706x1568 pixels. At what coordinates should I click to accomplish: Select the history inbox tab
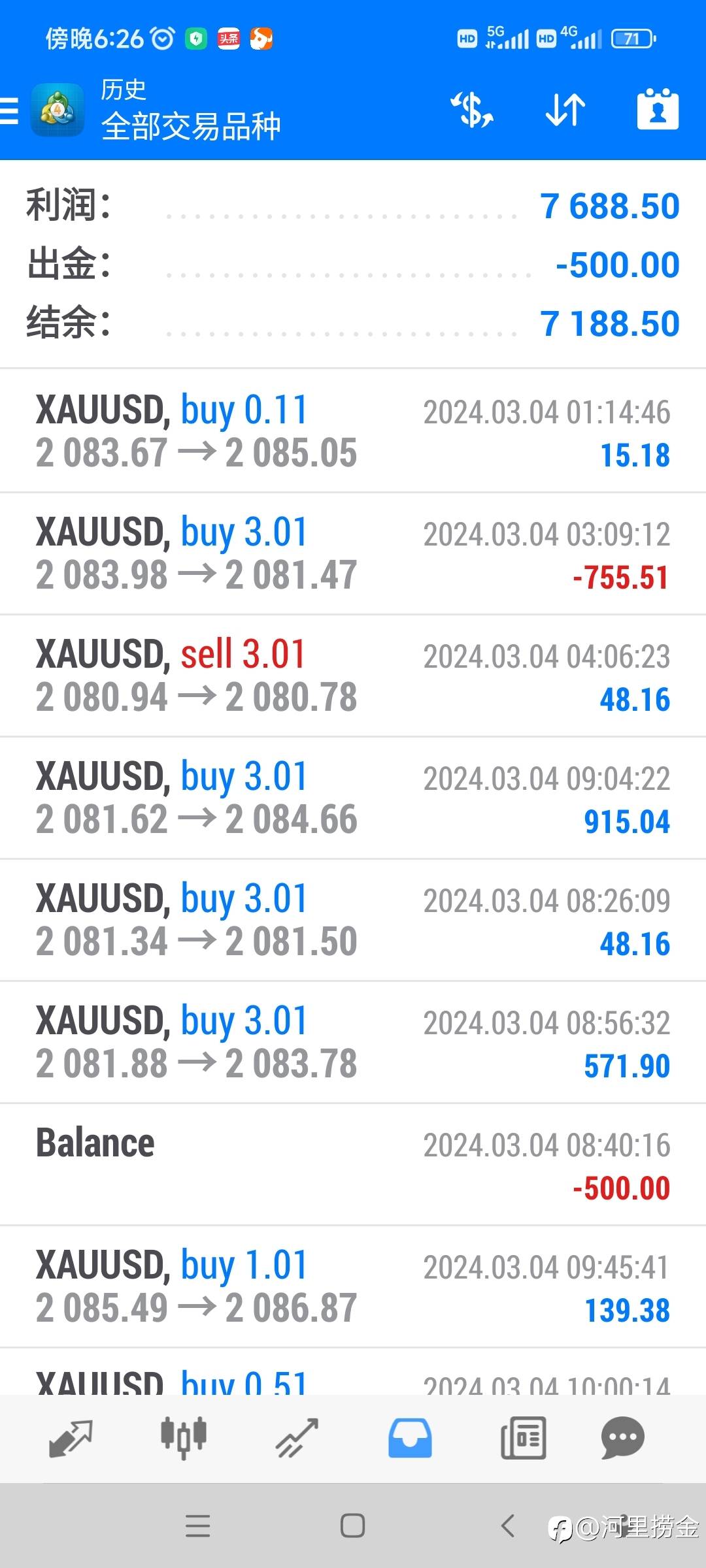tap(410, 1439)
